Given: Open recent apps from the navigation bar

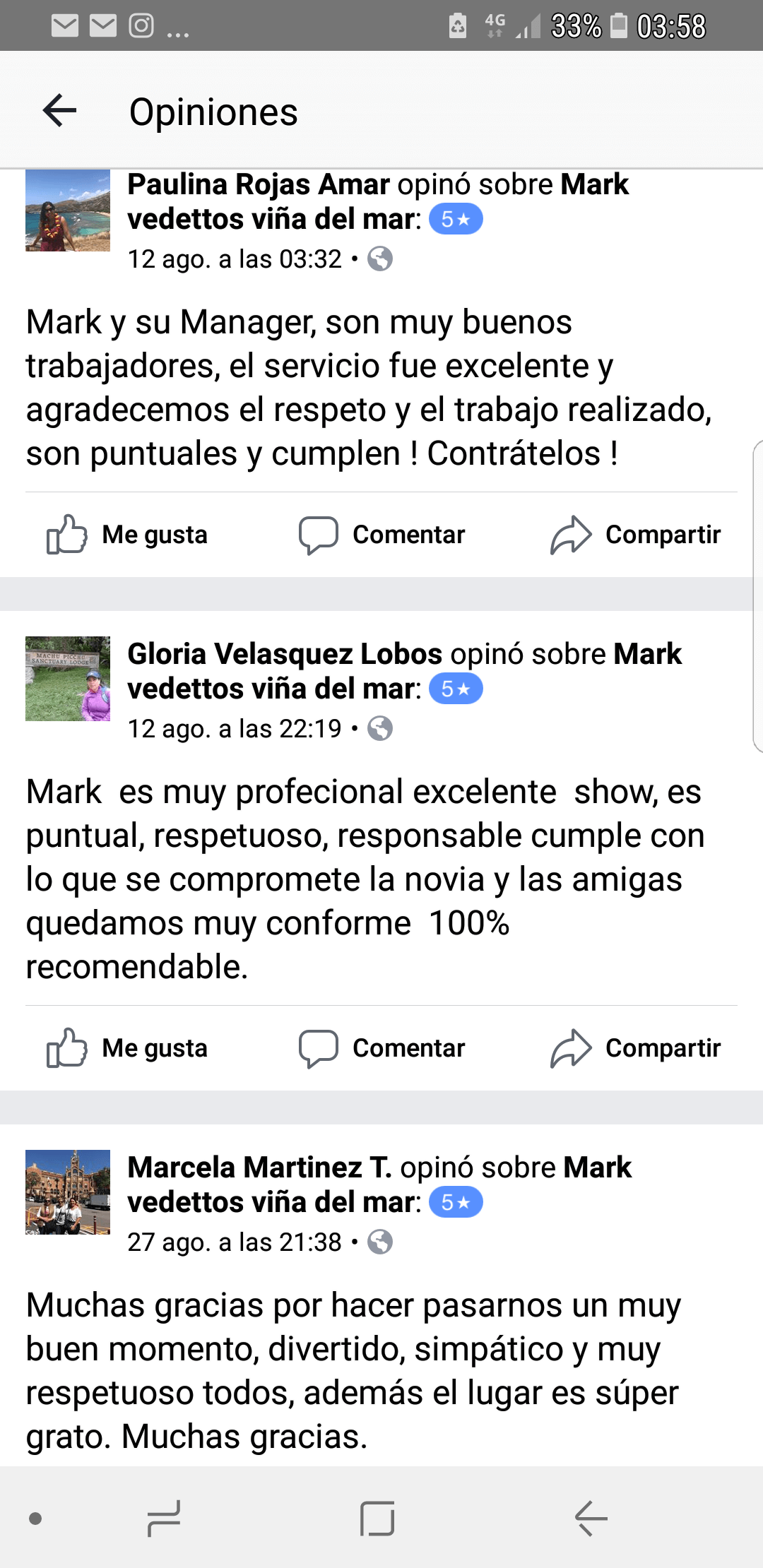Looking at the screenshot, I should pos(164,1518).
